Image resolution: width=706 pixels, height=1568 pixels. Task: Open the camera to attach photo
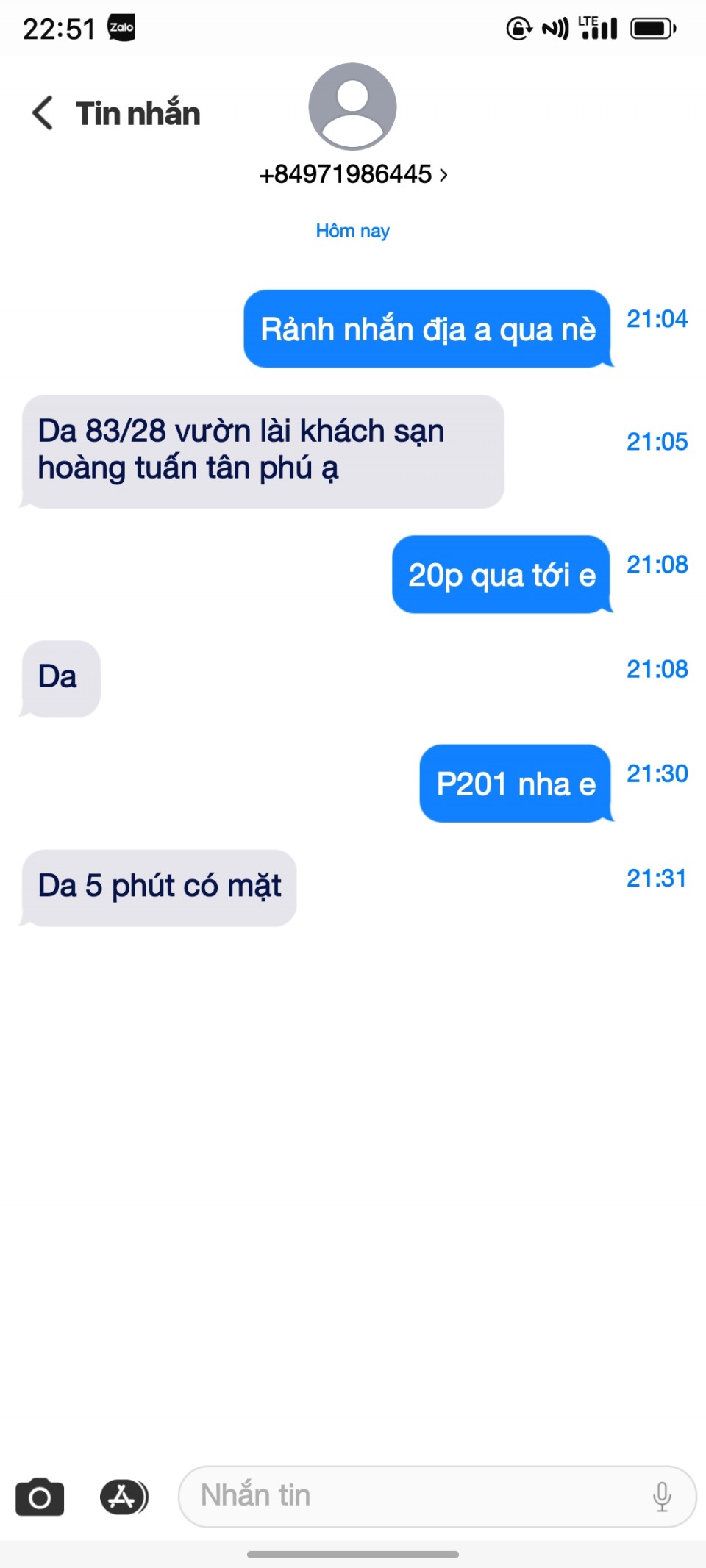(x=40, y=1497)
